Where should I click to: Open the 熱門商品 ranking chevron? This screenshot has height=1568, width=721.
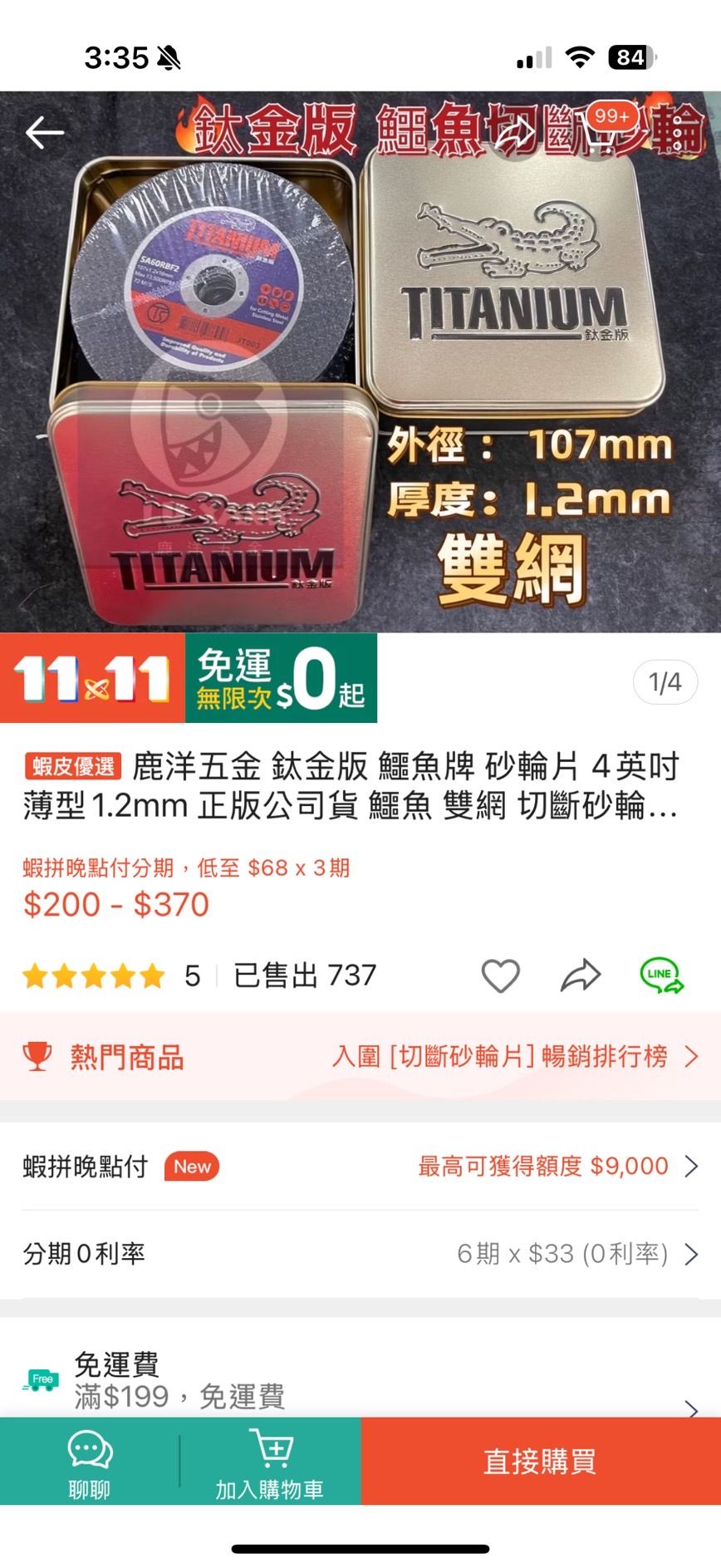(691, 1057)
